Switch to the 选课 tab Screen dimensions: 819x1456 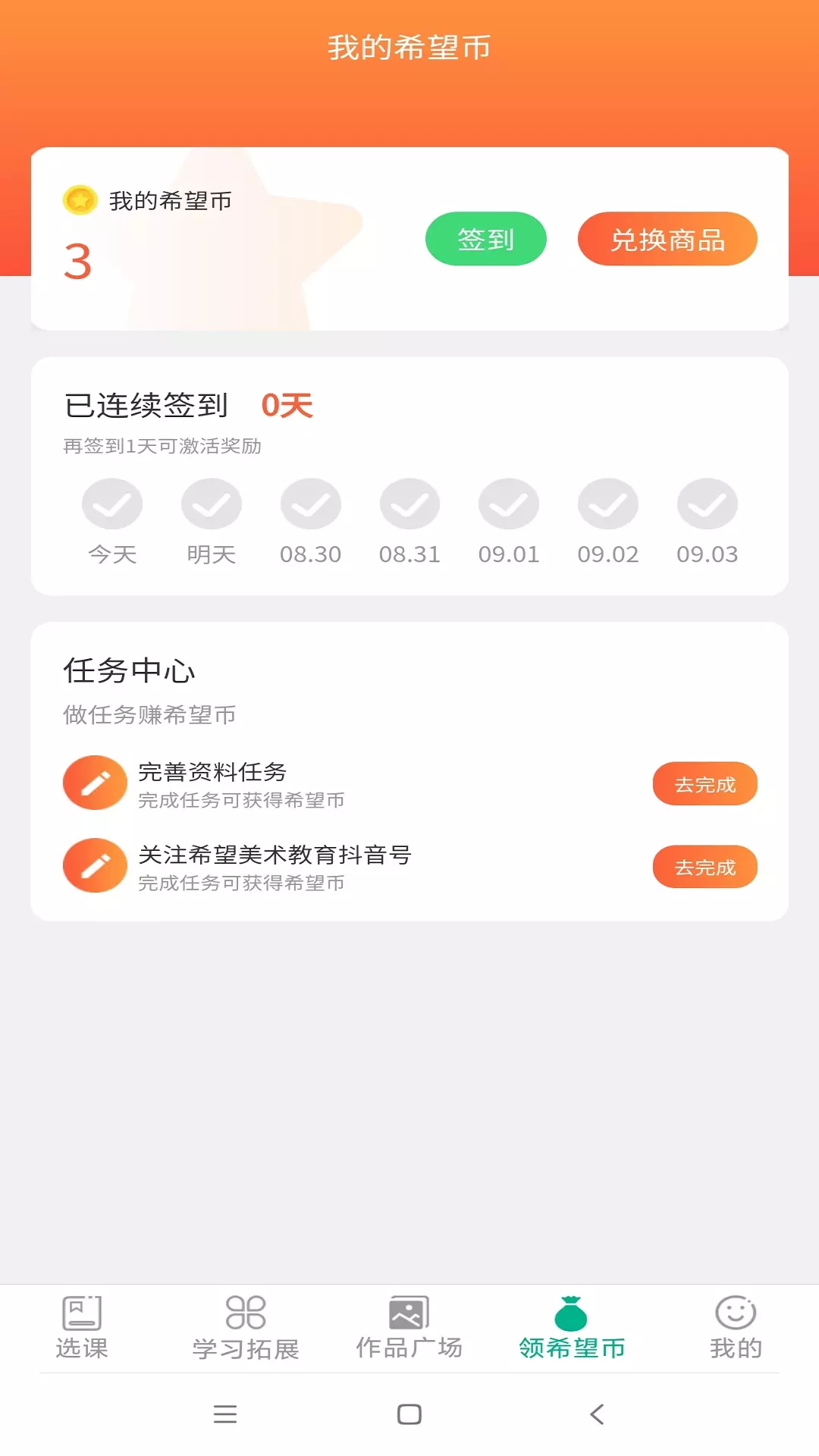coord(82,1328)
